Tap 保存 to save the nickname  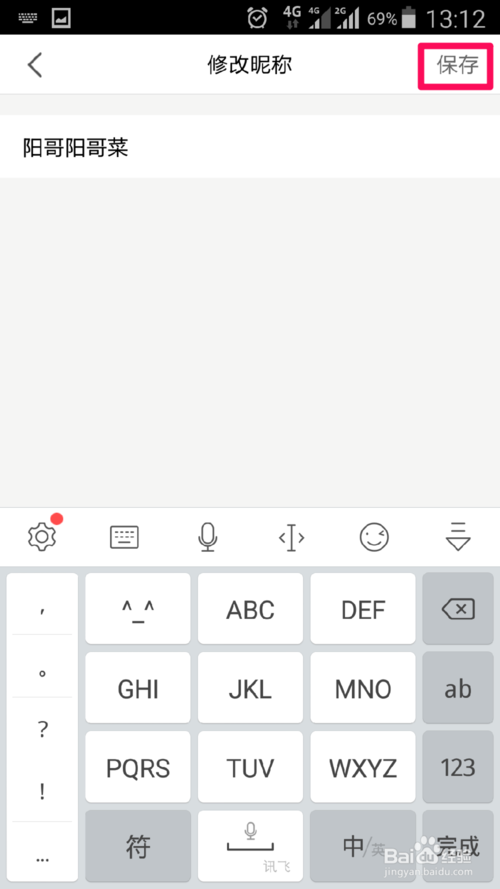coord(457,65)
